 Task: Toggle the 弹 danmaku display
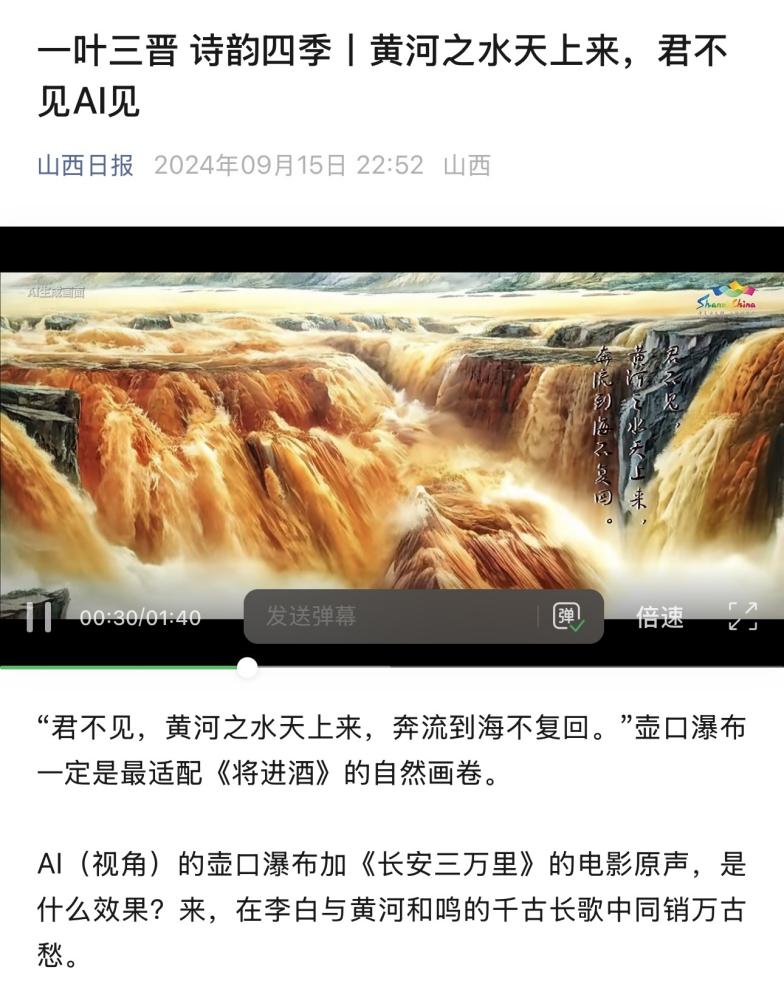tap(568, 617)
